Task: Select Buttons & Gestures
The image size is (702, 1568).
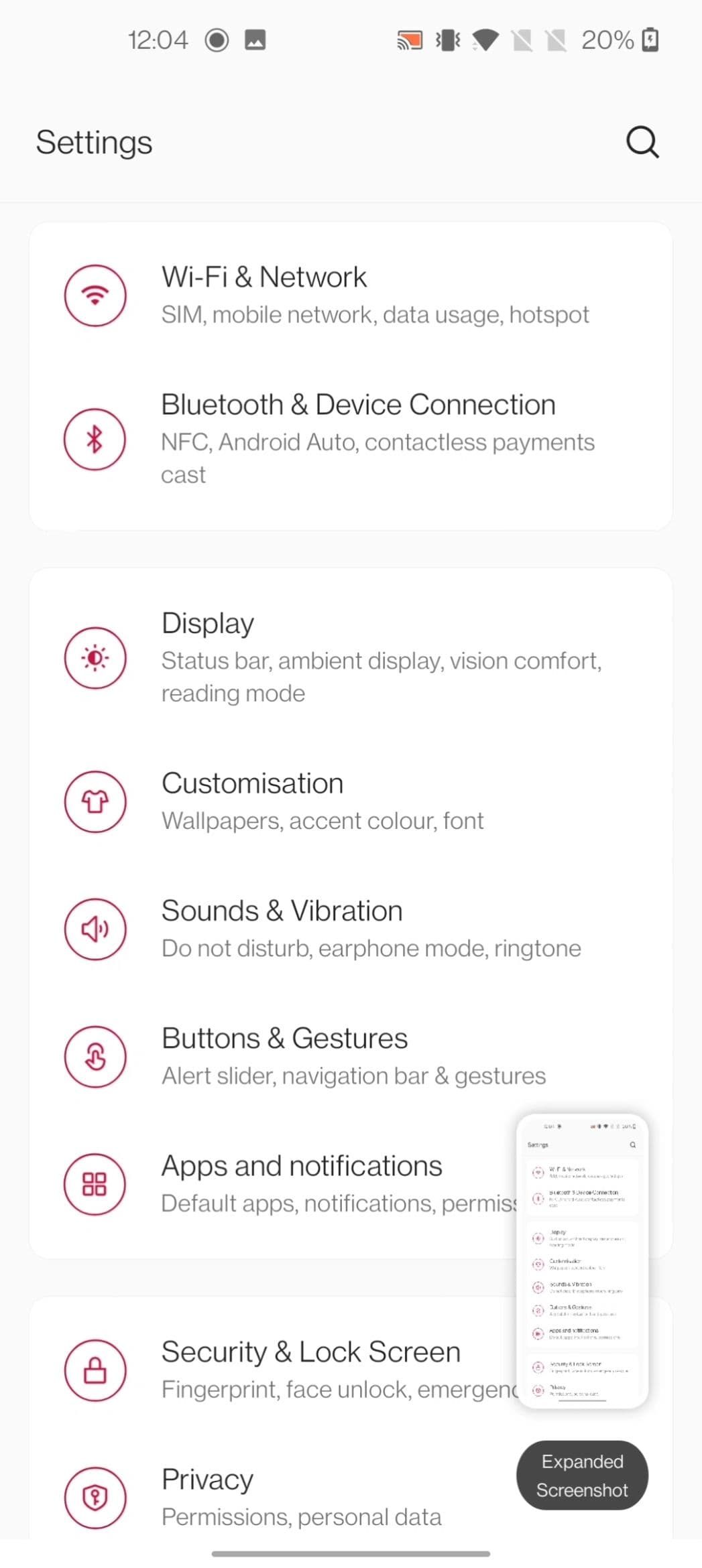Action: click(x=350, y=1056)
